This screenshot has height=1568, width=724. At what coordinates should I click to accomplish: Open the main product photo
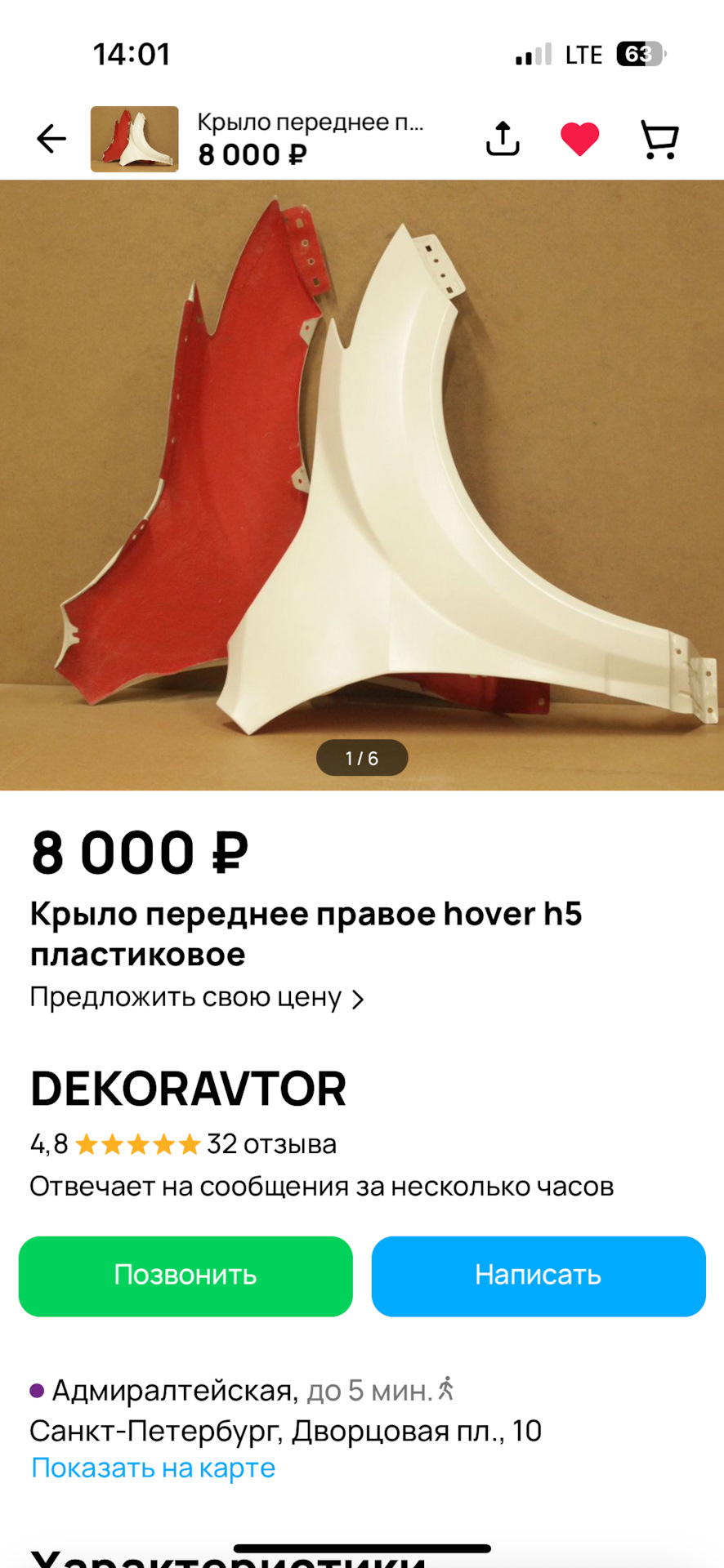pos(362,482)
